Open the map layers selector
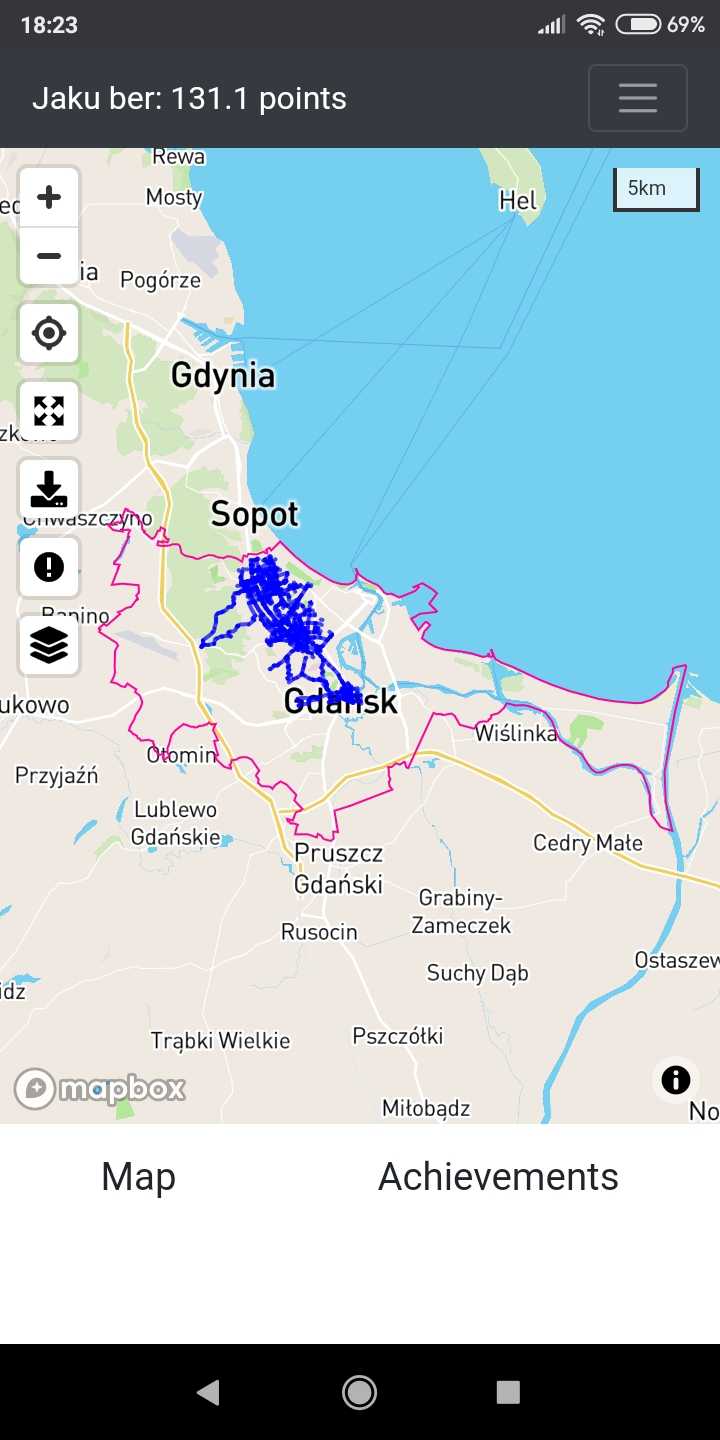 click(x=49, y=645)
